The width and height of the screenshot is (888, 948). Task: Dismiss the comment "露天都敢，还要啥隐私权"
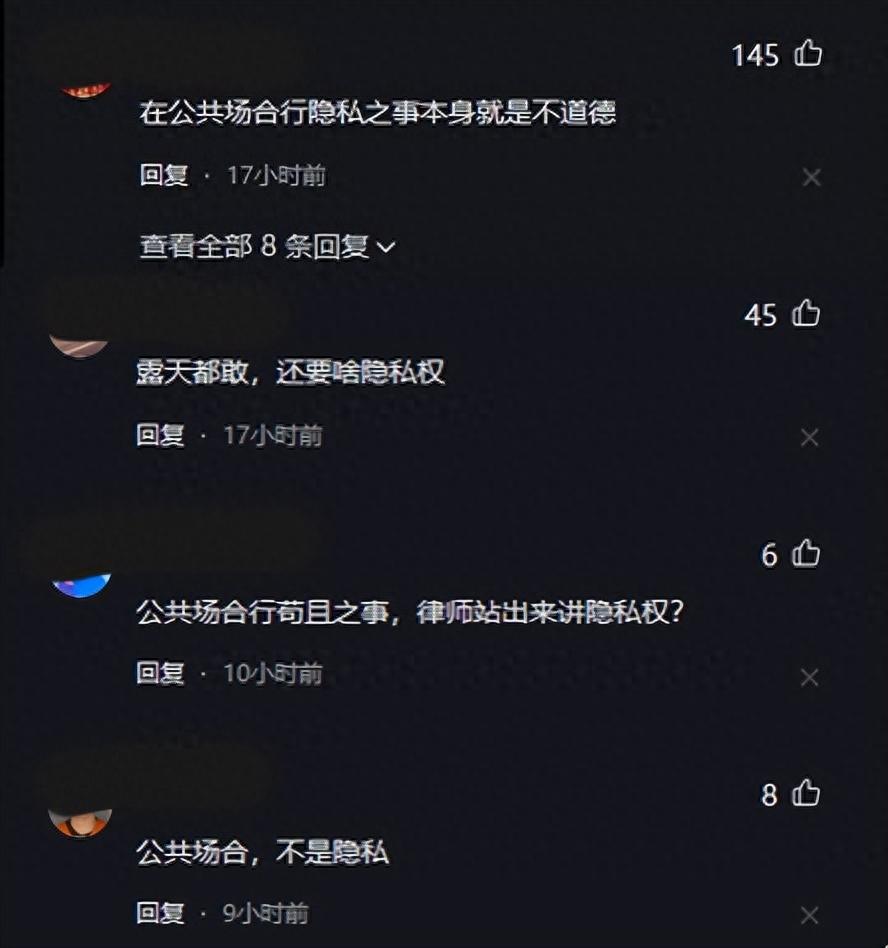(810, 437)
